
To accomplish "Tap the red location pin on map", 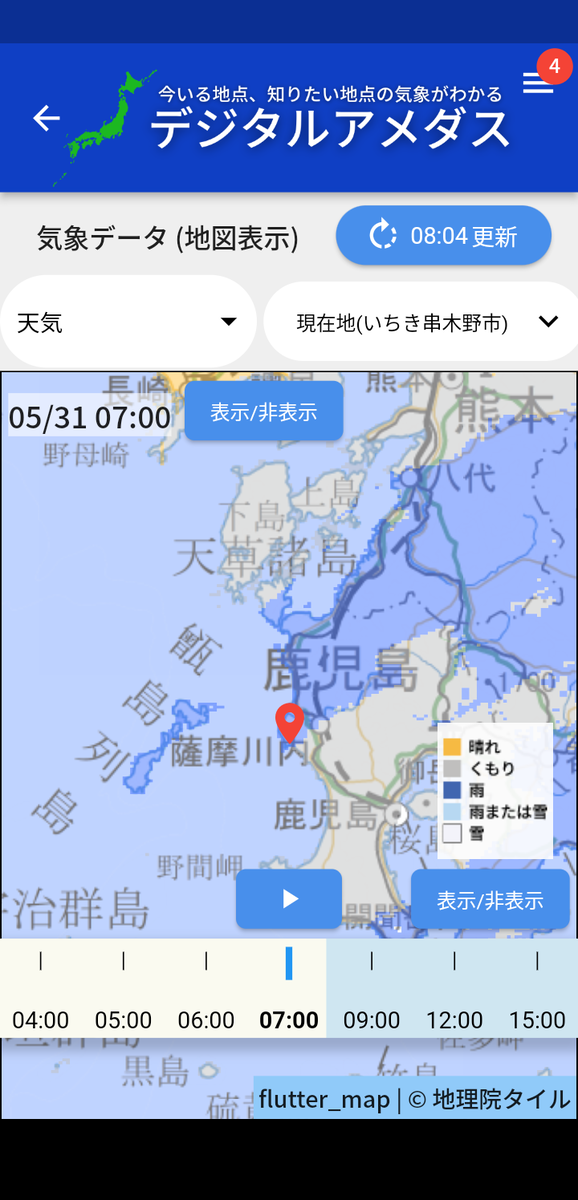I will click(289, 723).
